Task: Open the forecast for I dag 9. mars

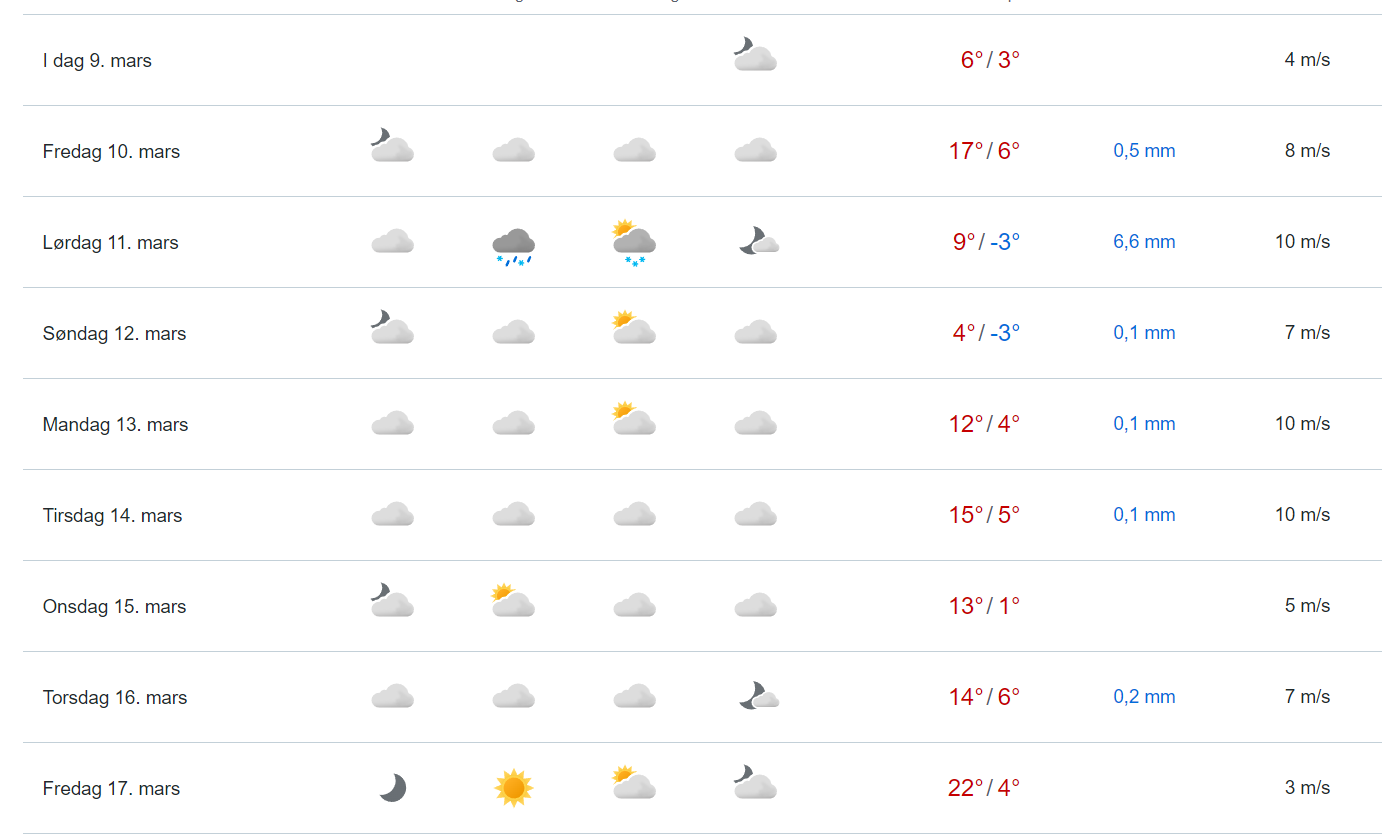Action: coord(97,60)
